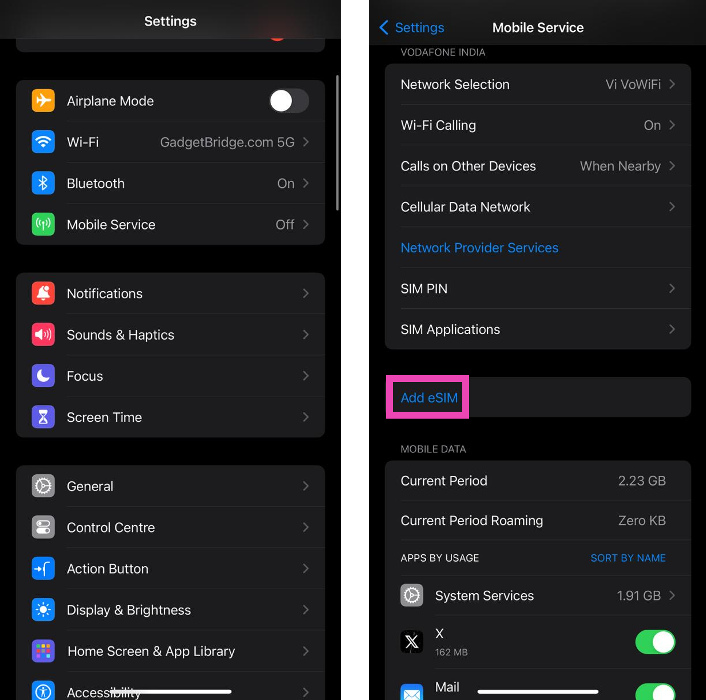Screen dimensions: 706x700
Task: Open the Mobile Service row
Action: click(170, 224)
